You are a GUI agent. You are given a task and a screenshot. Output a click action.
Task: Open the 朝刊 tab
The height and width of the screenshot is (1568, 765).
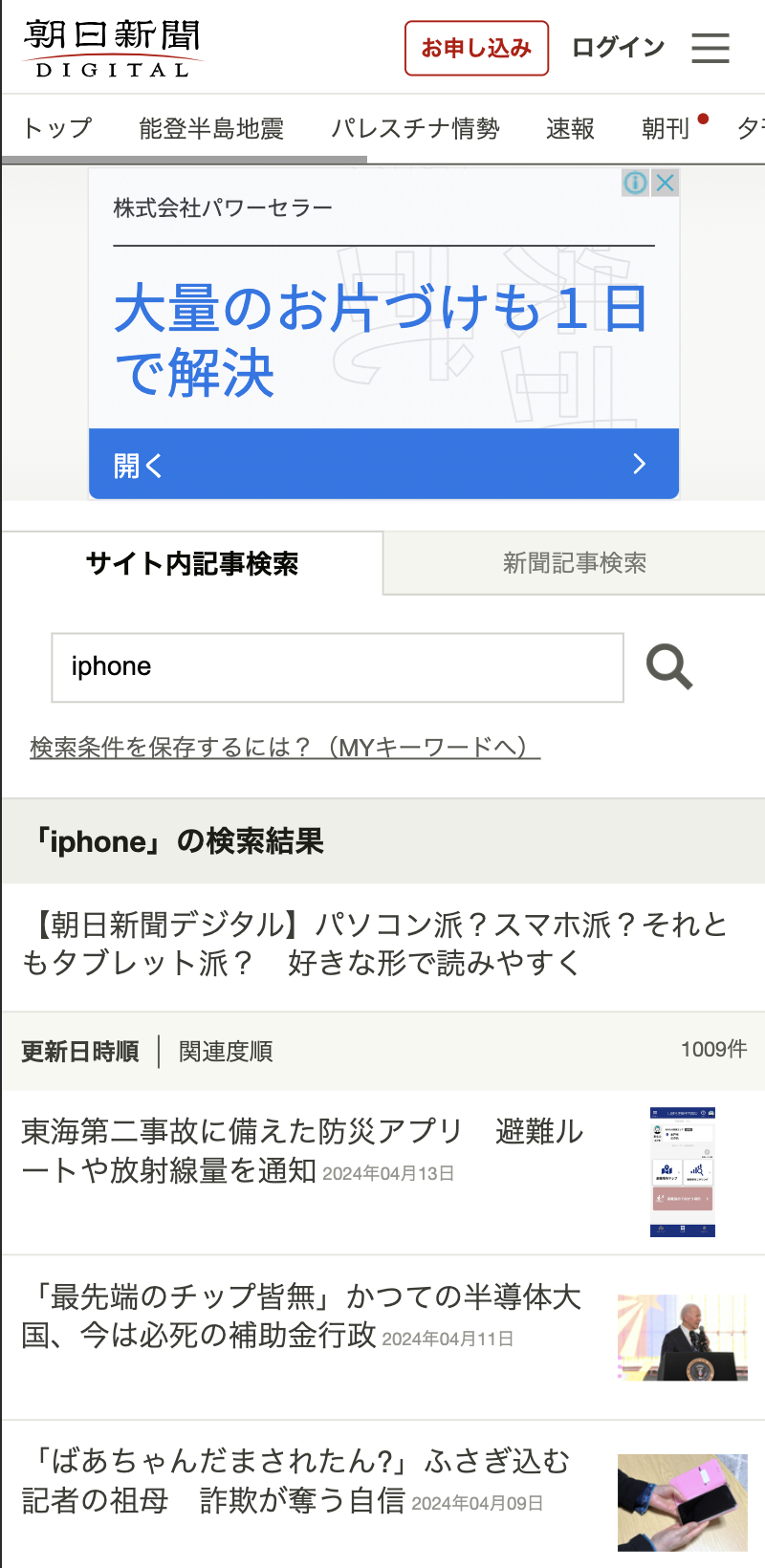(x=667, y=128)
